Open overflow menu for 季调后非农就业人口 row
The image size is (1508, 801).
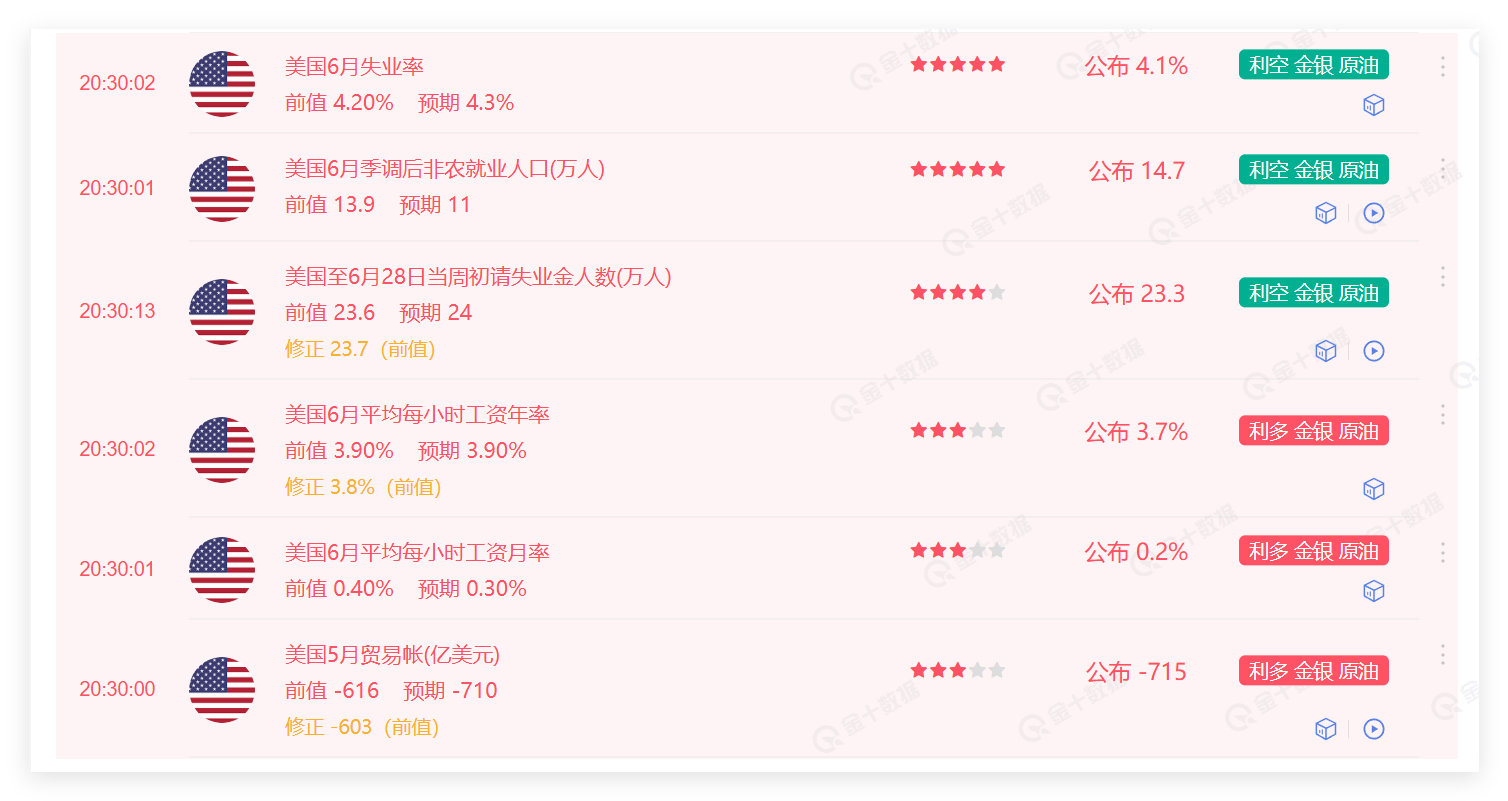pos(1442,168)
